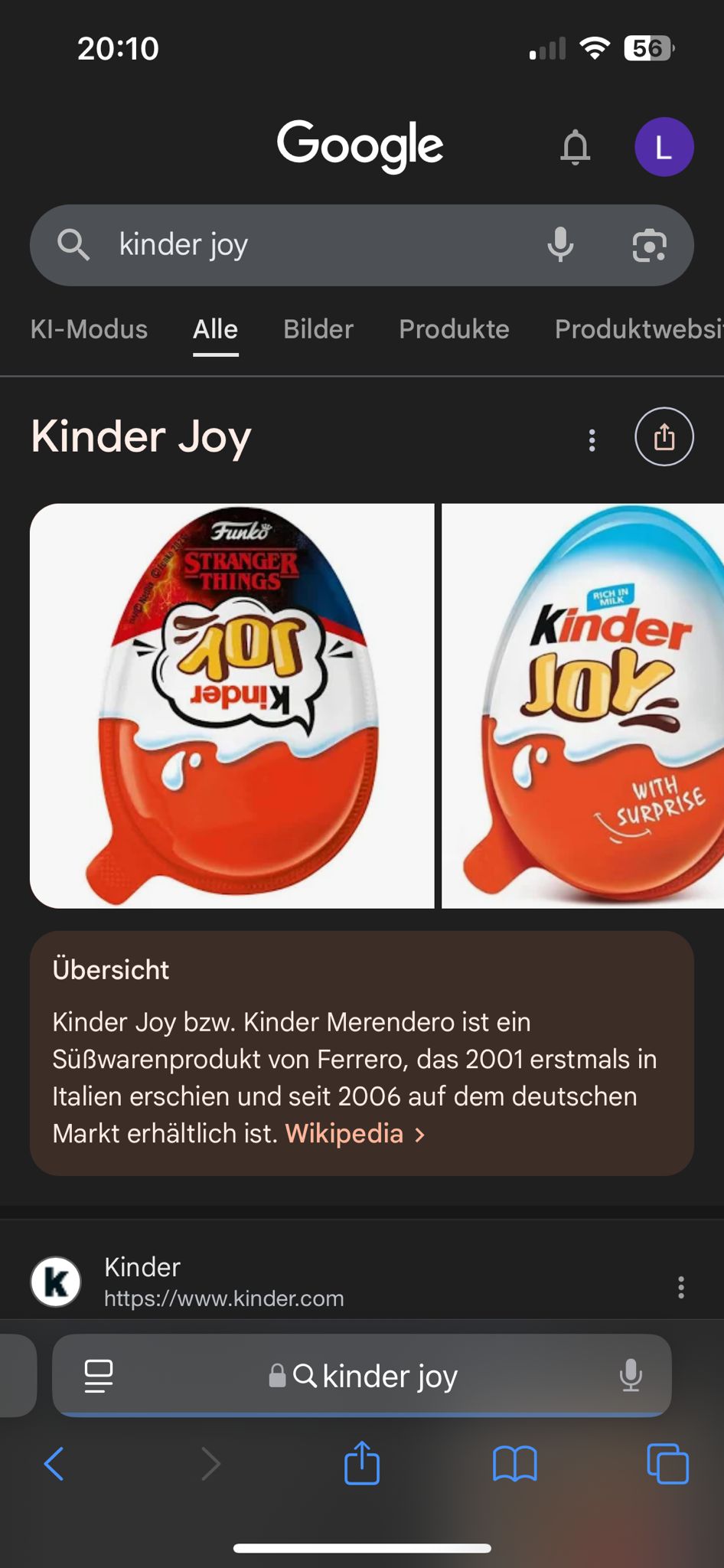The height and width of the screenshot is (1568, 724).
Task: Go back to the previous page in Safari
Action: tap(54, 1464)
